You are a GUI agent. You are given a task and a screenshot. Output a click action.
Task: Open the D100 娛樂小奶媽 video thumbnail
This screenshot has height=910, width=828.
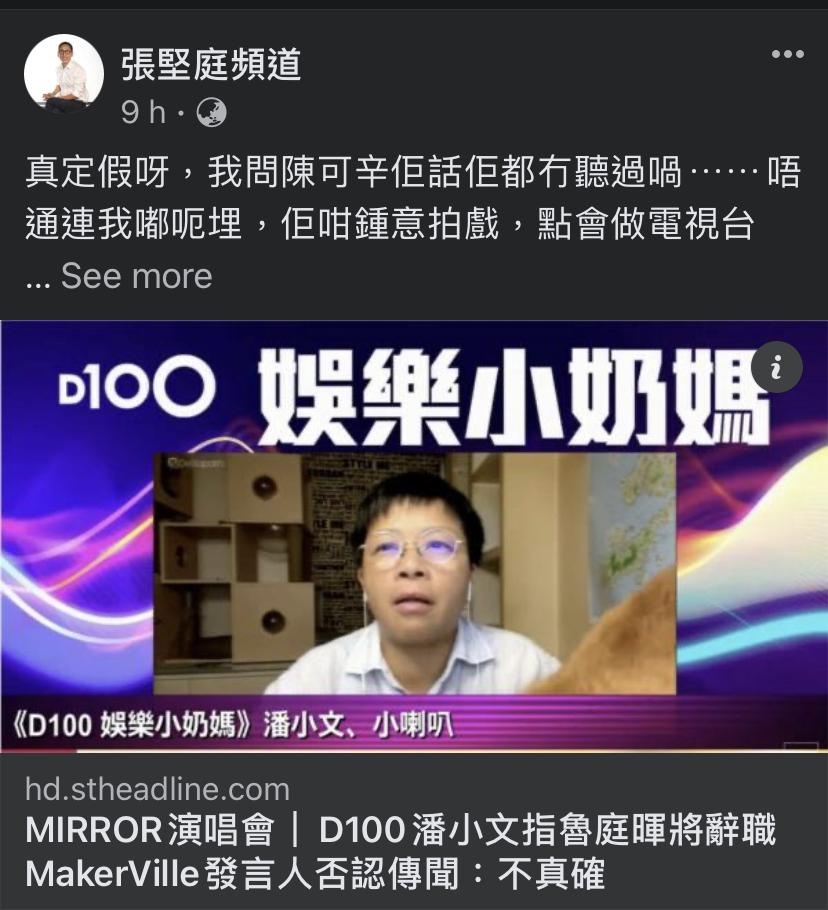coord(414,540)
